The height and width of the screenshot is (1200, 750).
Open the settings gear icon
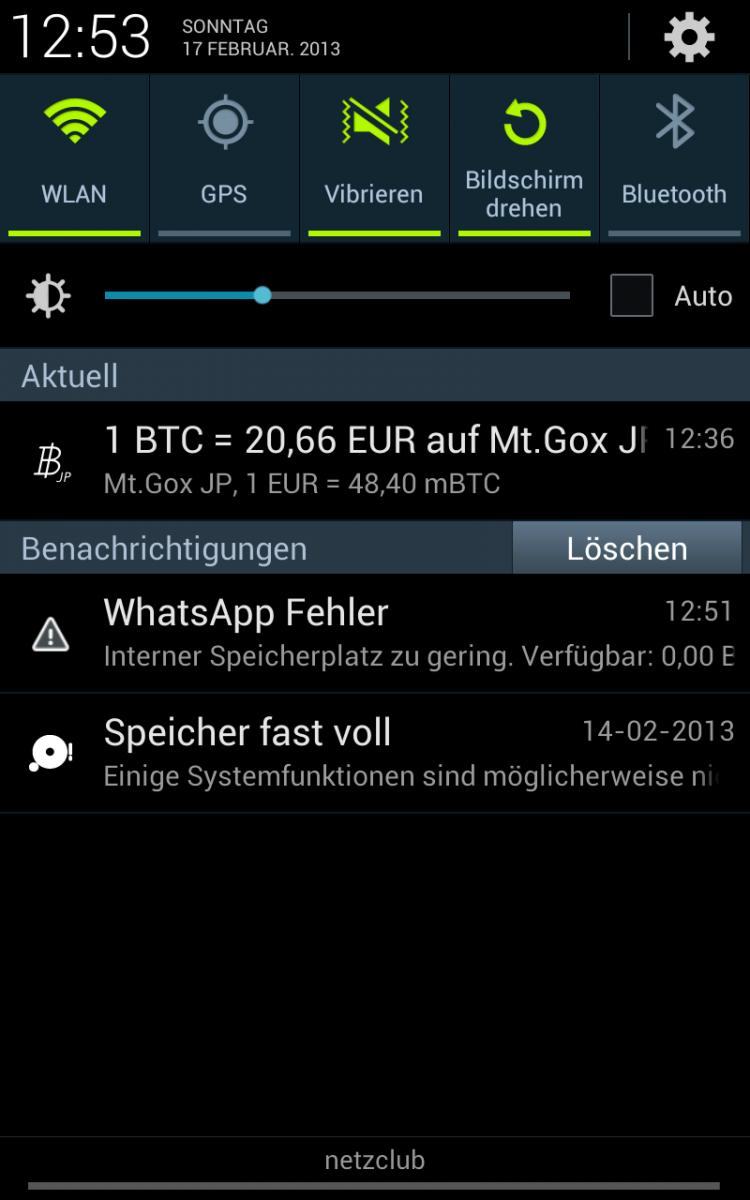689,38
